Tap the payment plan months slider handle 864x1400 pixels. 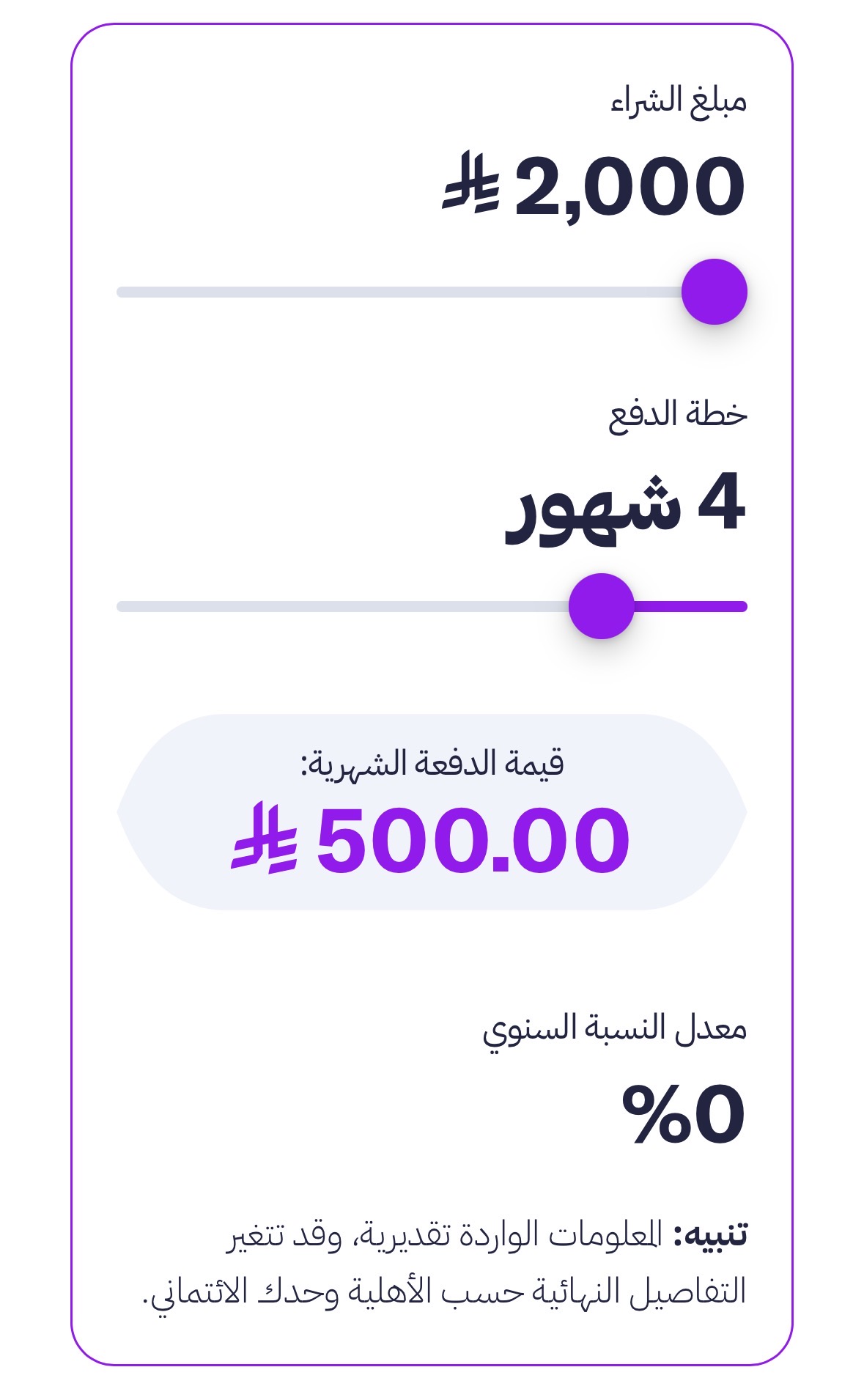click(601, 606)
